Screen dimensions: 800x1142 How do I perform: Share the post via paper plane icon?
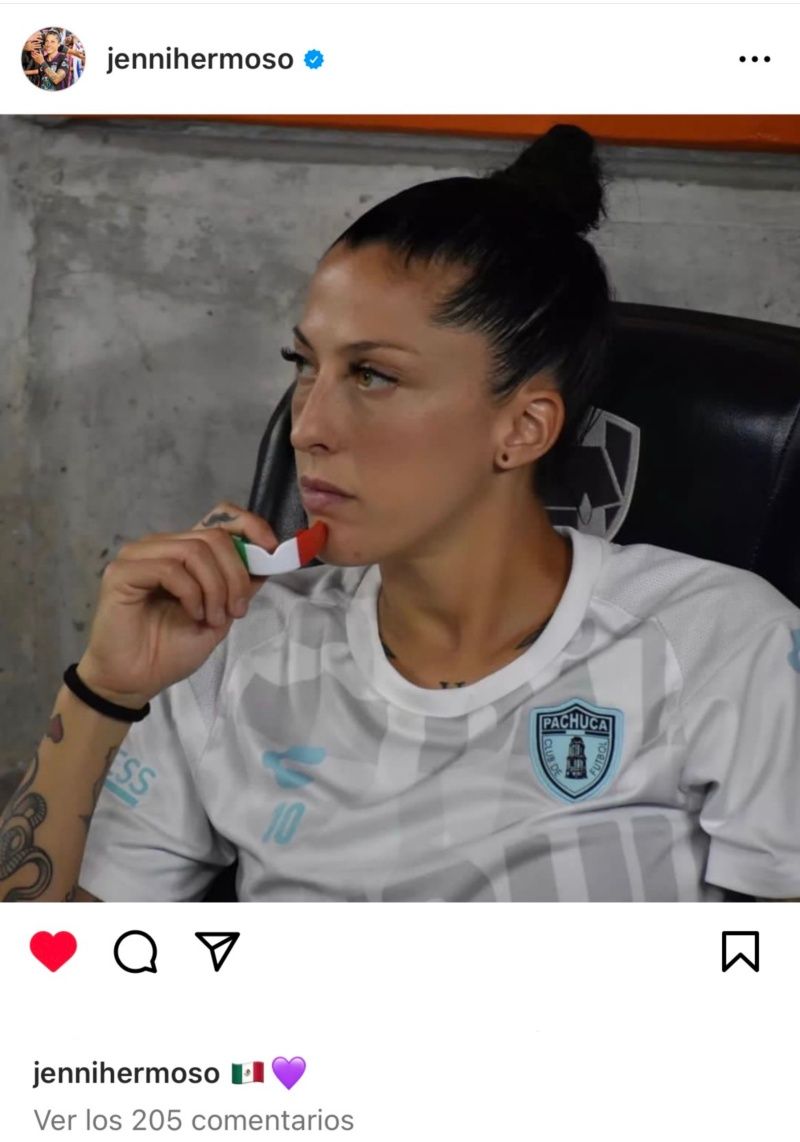click(x=217, y=951)
